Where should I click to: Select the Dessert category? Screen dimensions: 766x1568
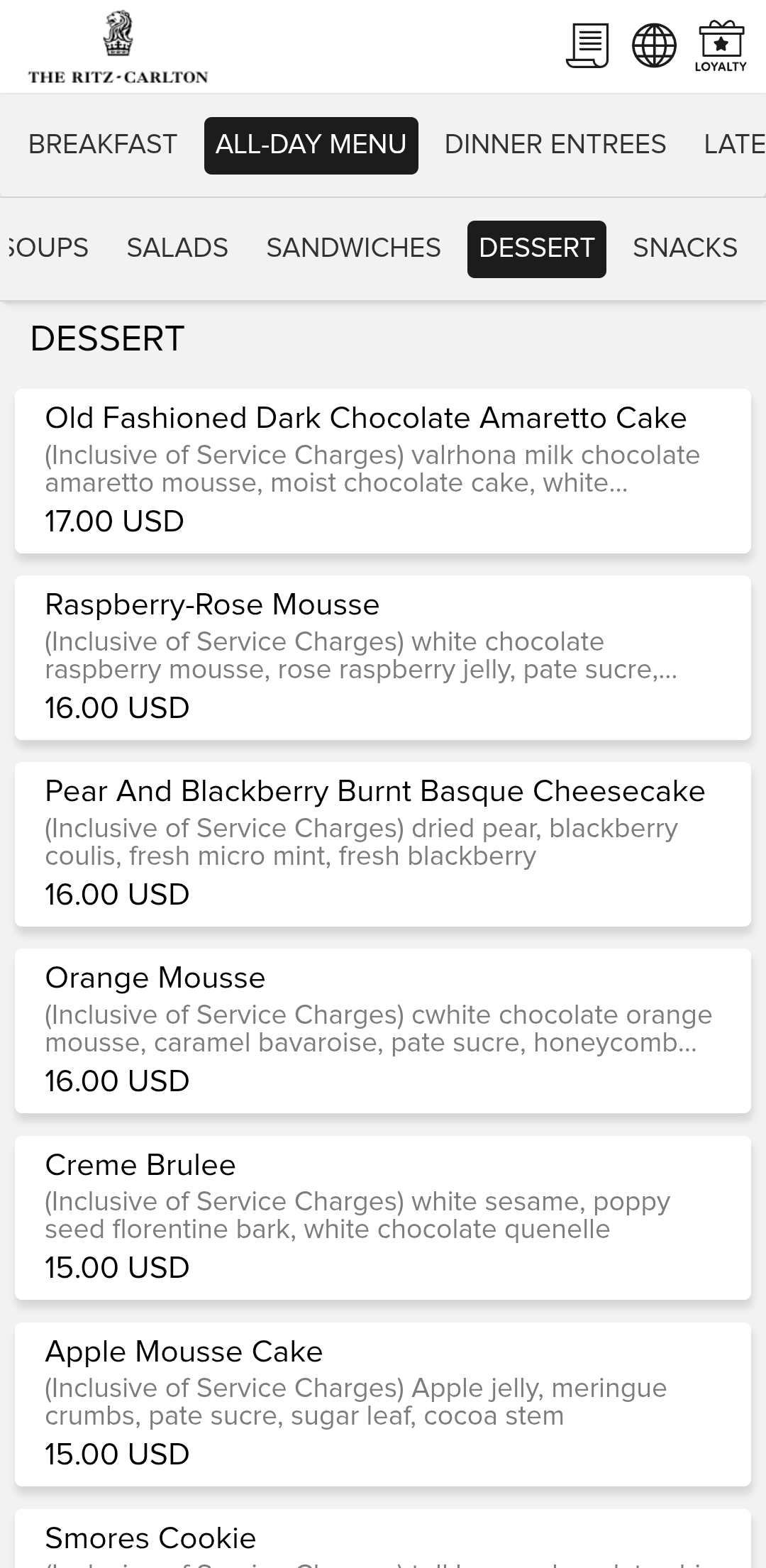point(536,249)
